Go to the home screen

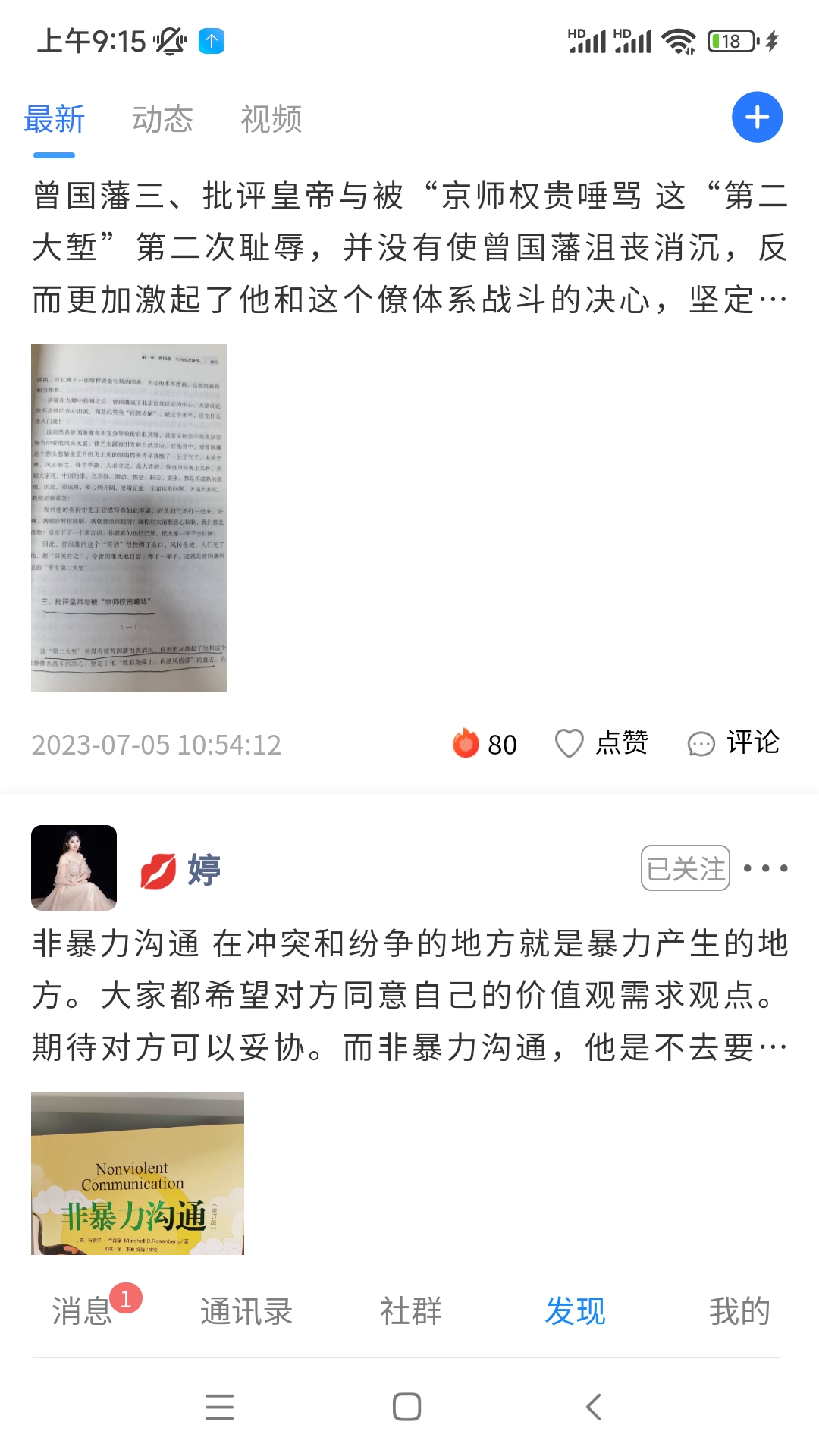click(407, 1407)
